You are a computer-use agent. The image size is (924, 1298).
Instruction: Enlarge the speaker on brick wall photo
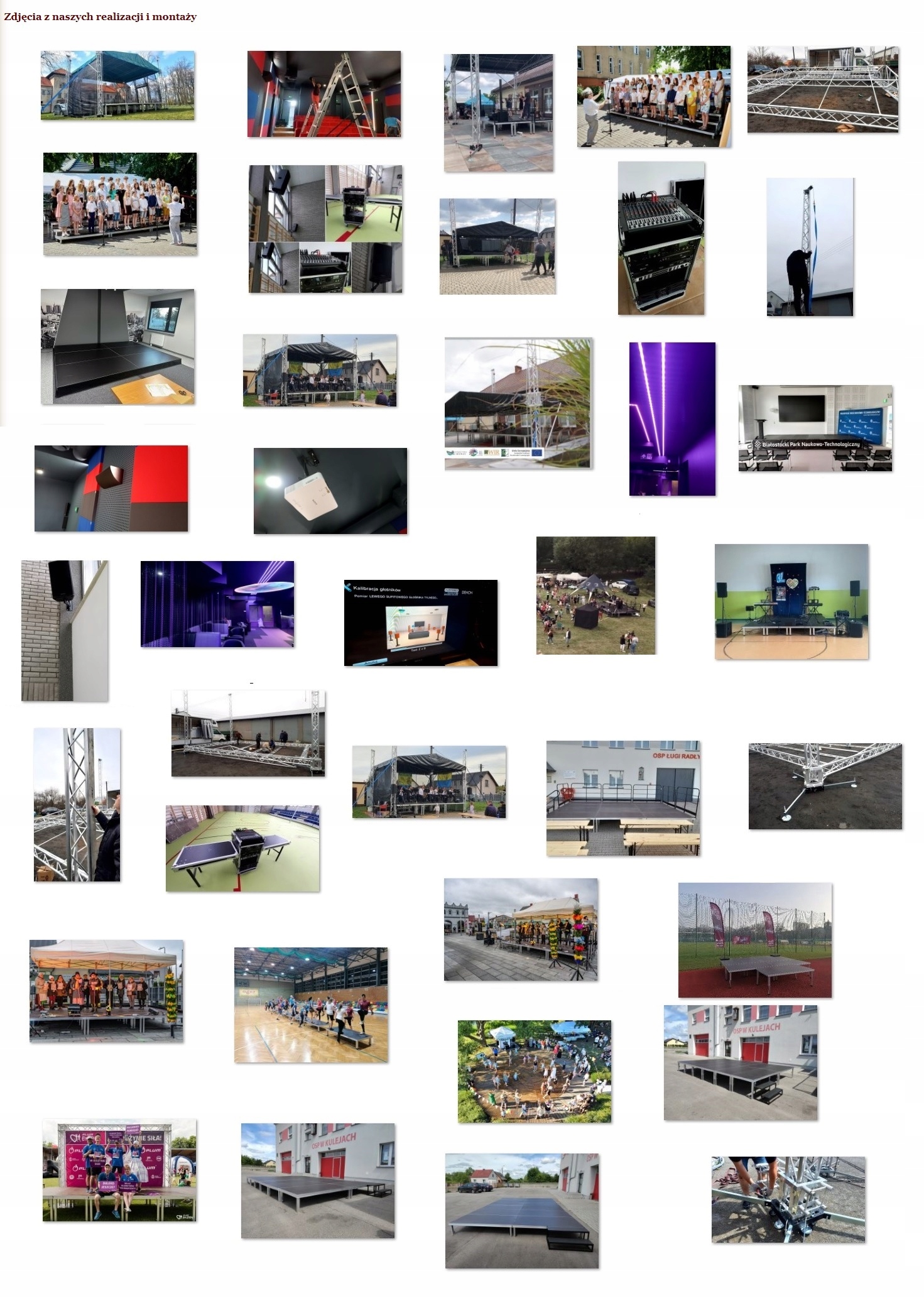64,630
